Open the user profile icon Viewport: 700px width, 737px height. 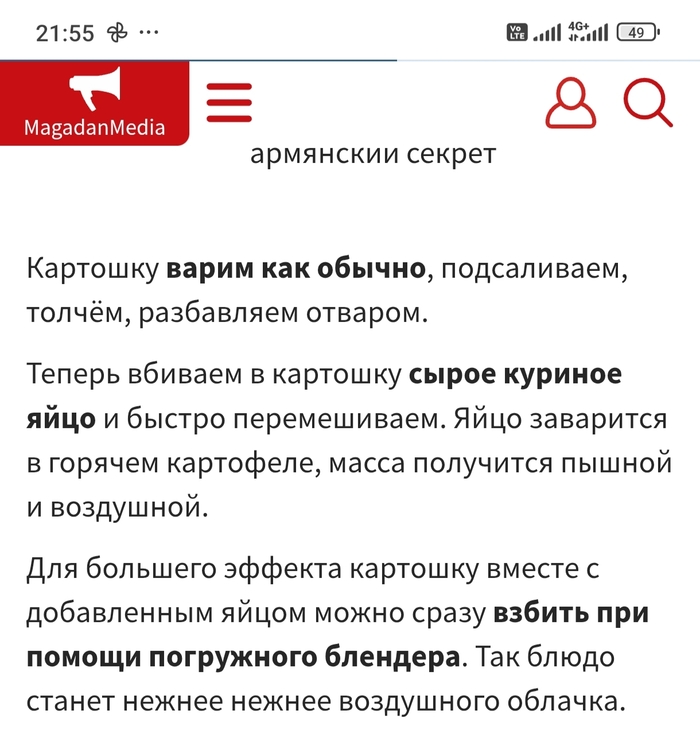click(x=571, y=103)
